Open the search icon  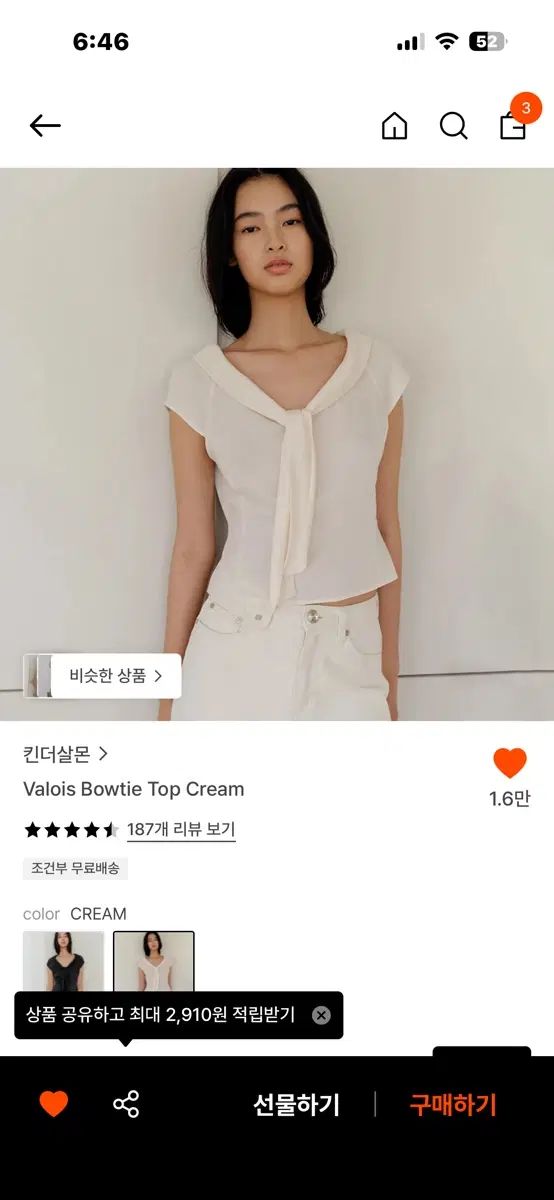pyautogui.click(x=454, y=126)
